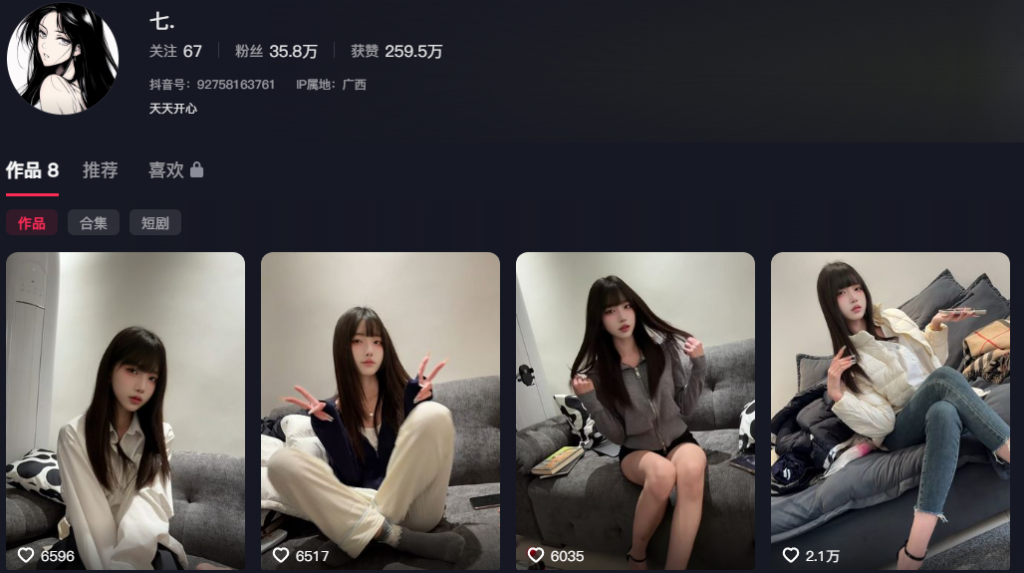Screen dimensions: 1024x573
Task: Open the video with 6596 likes
Action: pyautogui.click(x=125, y=410)
